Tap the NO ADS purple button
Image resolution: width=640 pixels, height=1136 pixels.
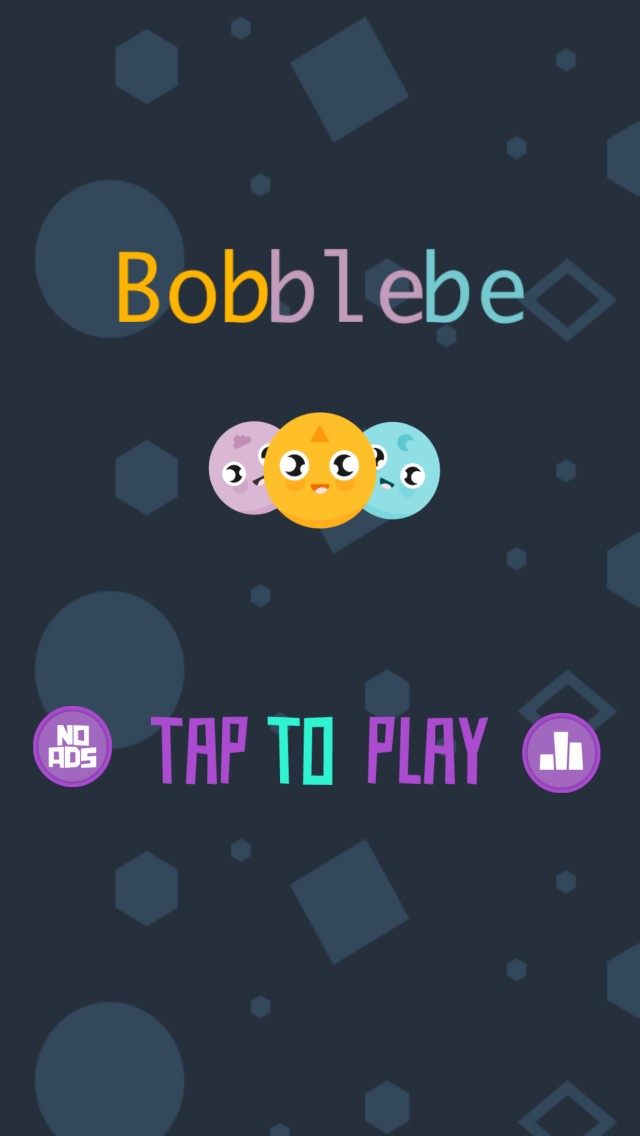[72, 746]
